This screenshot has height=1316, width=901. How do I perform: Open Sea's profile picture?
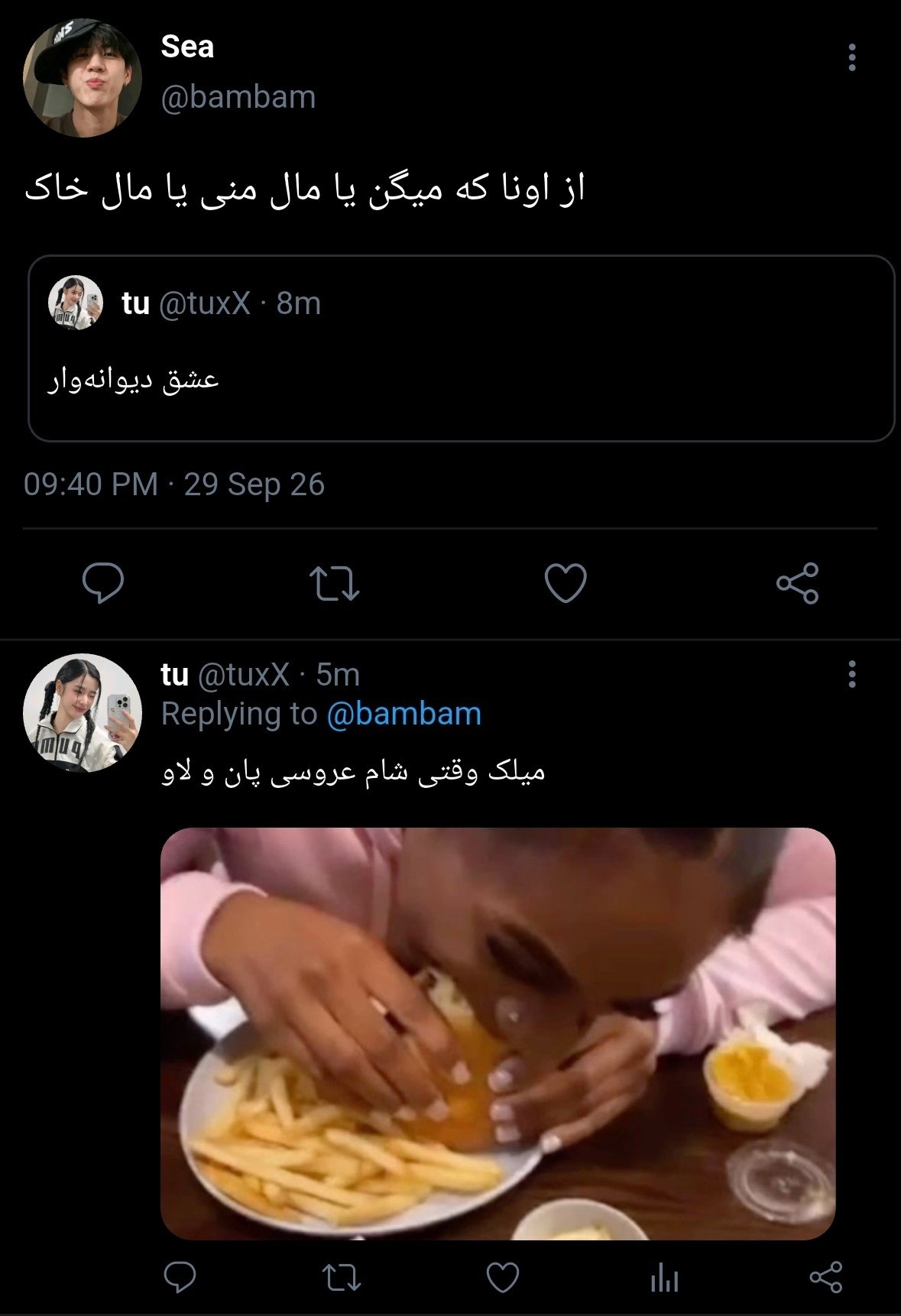[83, 78]
